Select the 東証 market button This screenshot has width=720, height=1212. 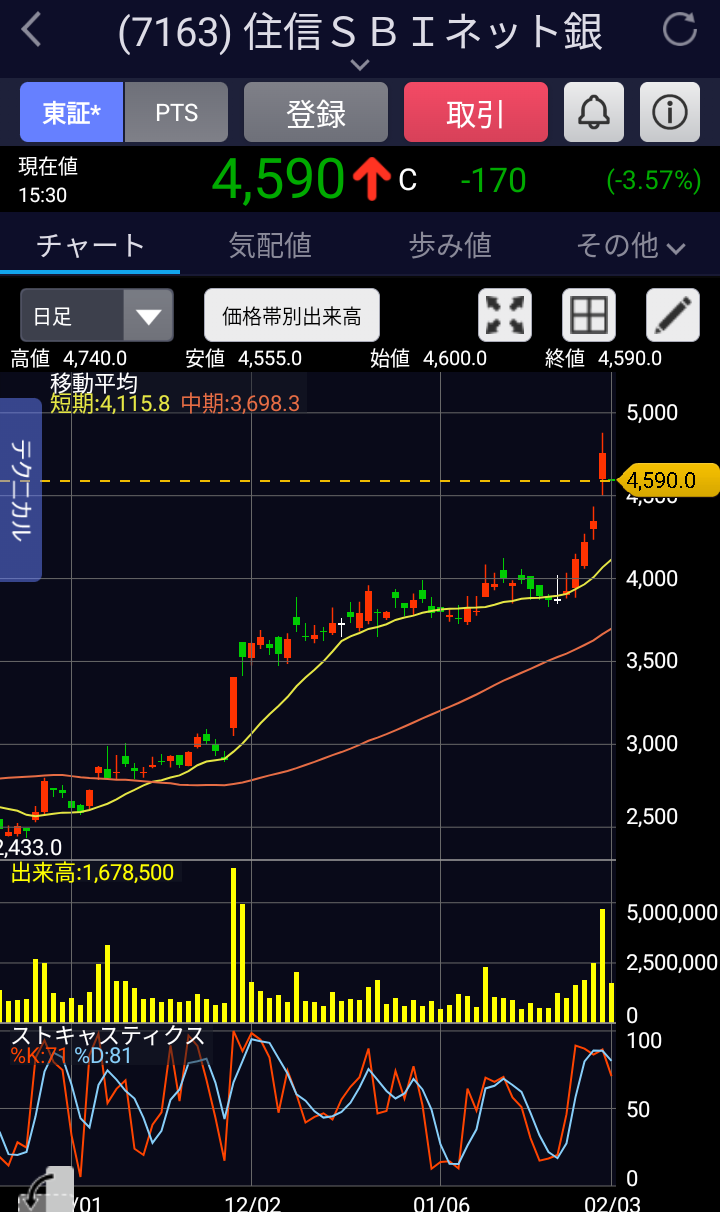click(x=72, y=112)
